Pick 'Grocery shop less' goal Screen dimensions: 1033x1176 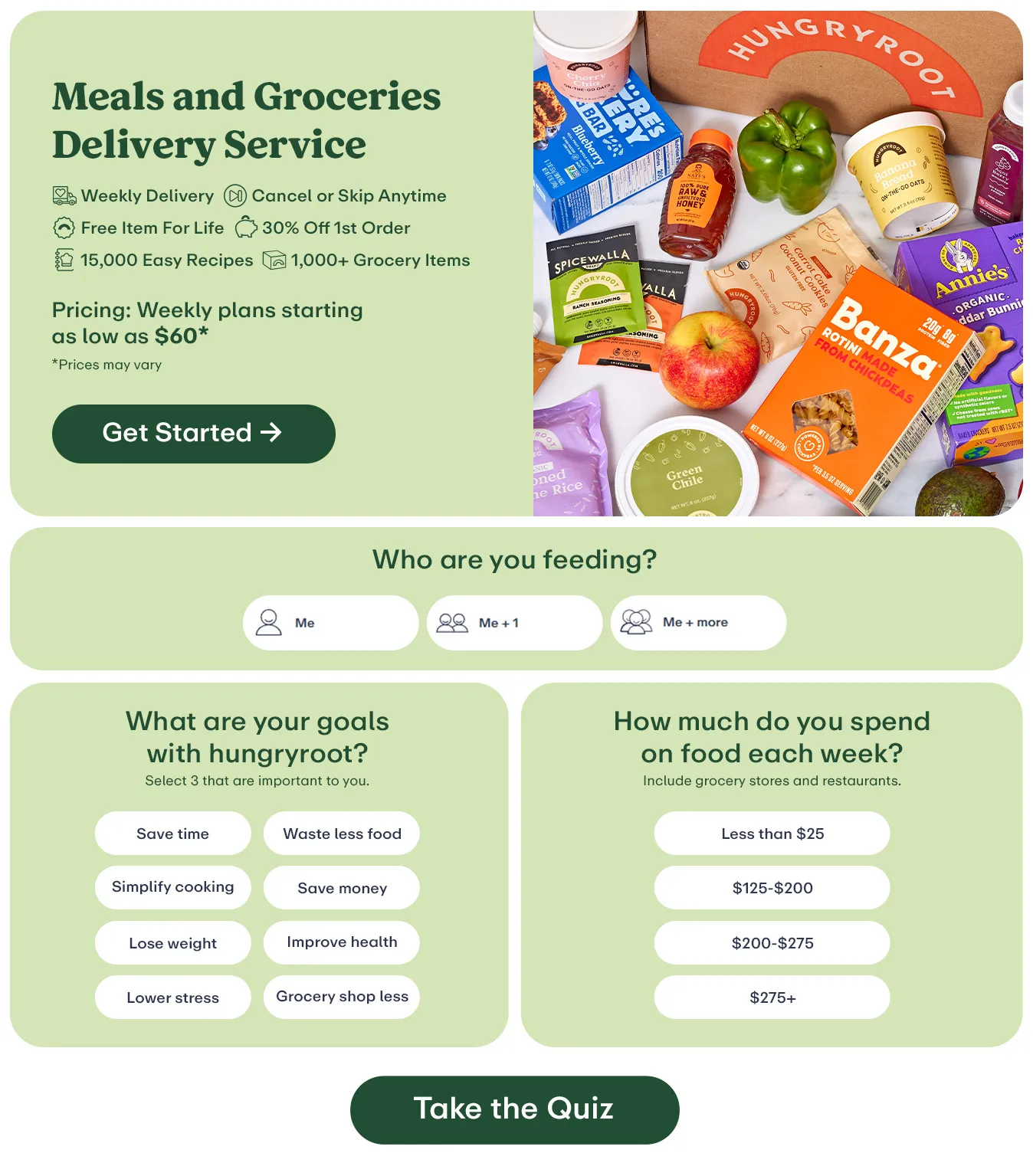point(342,997)
